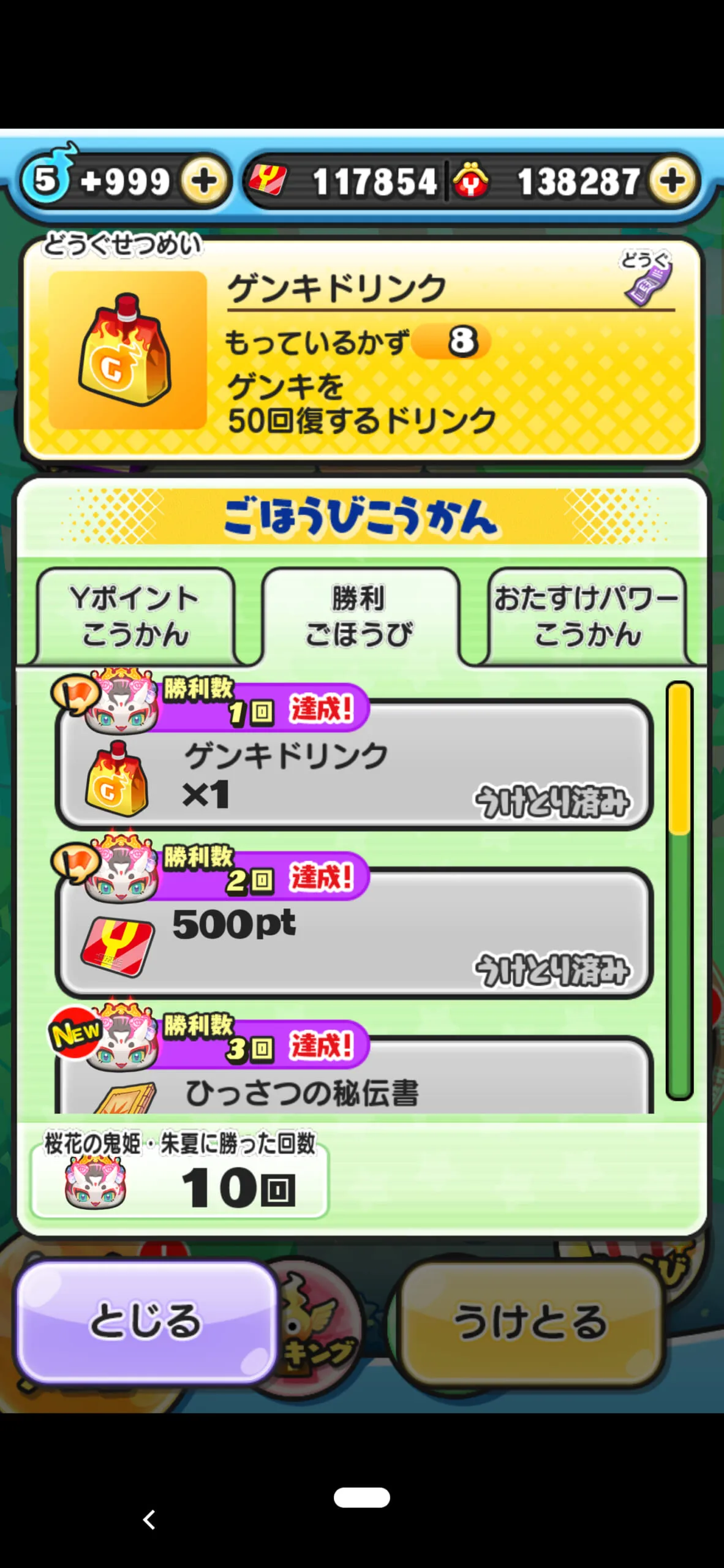Switch to the Yポイントこうかん tab

coord(135,616)
